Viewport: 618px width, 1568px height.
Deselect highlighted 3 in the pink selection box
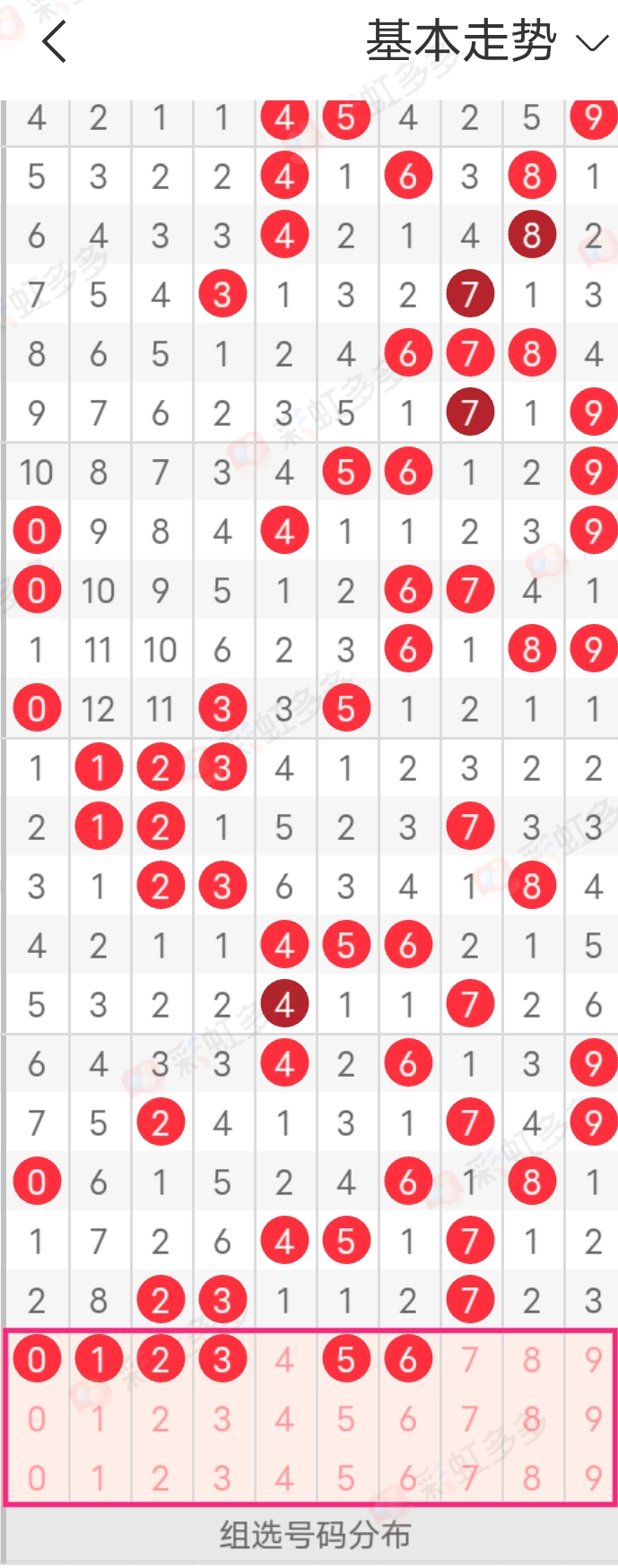pyautogui.click(x=222, y=1360)
